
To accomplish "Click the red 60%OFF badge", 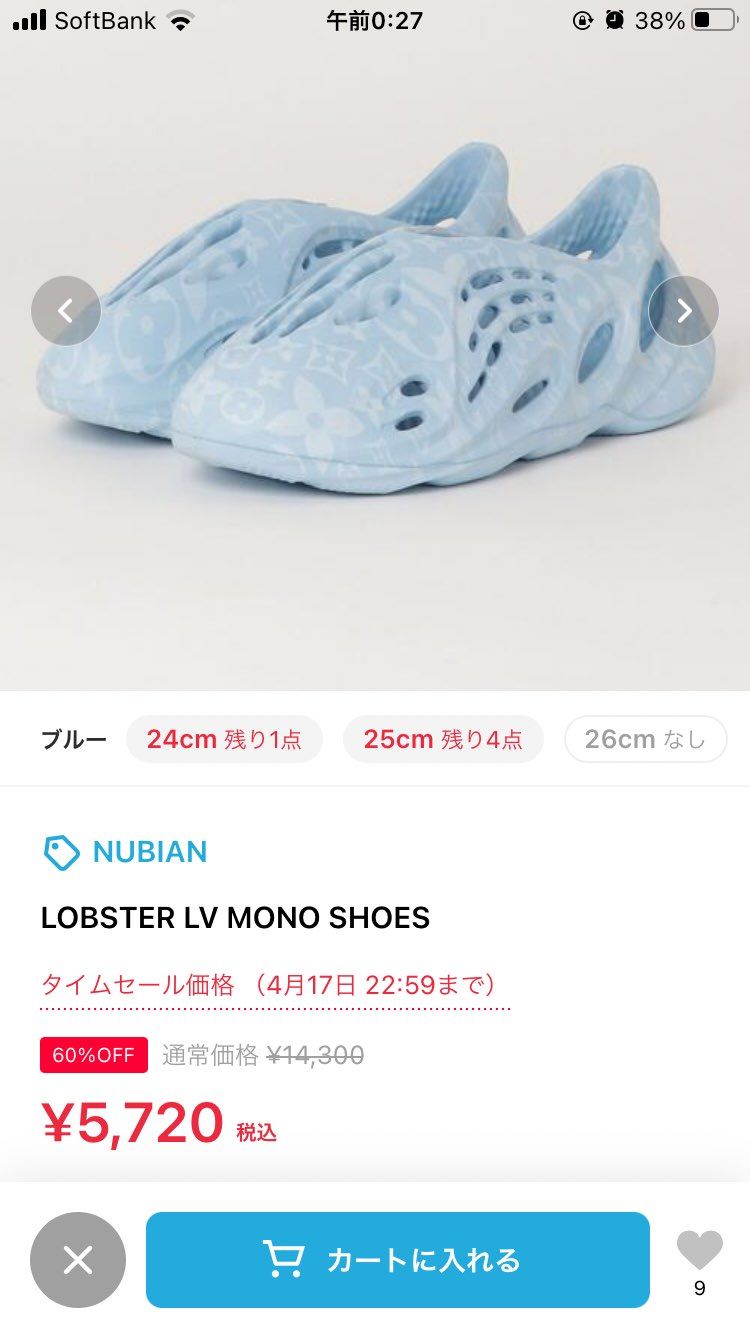I will [x=93, y=1054].
